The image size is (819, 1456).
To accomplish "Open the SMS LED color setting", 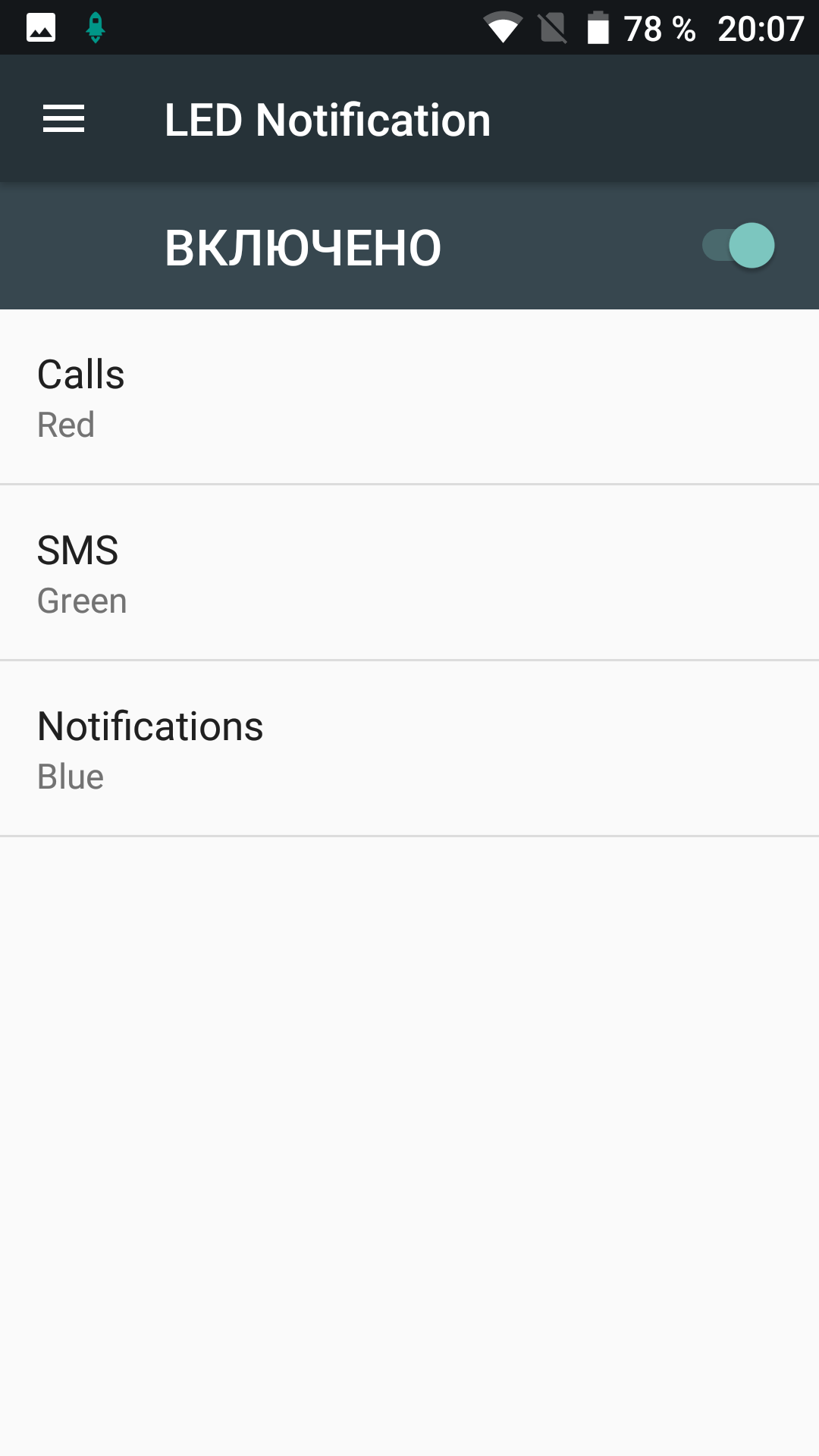I will (409, 573).
